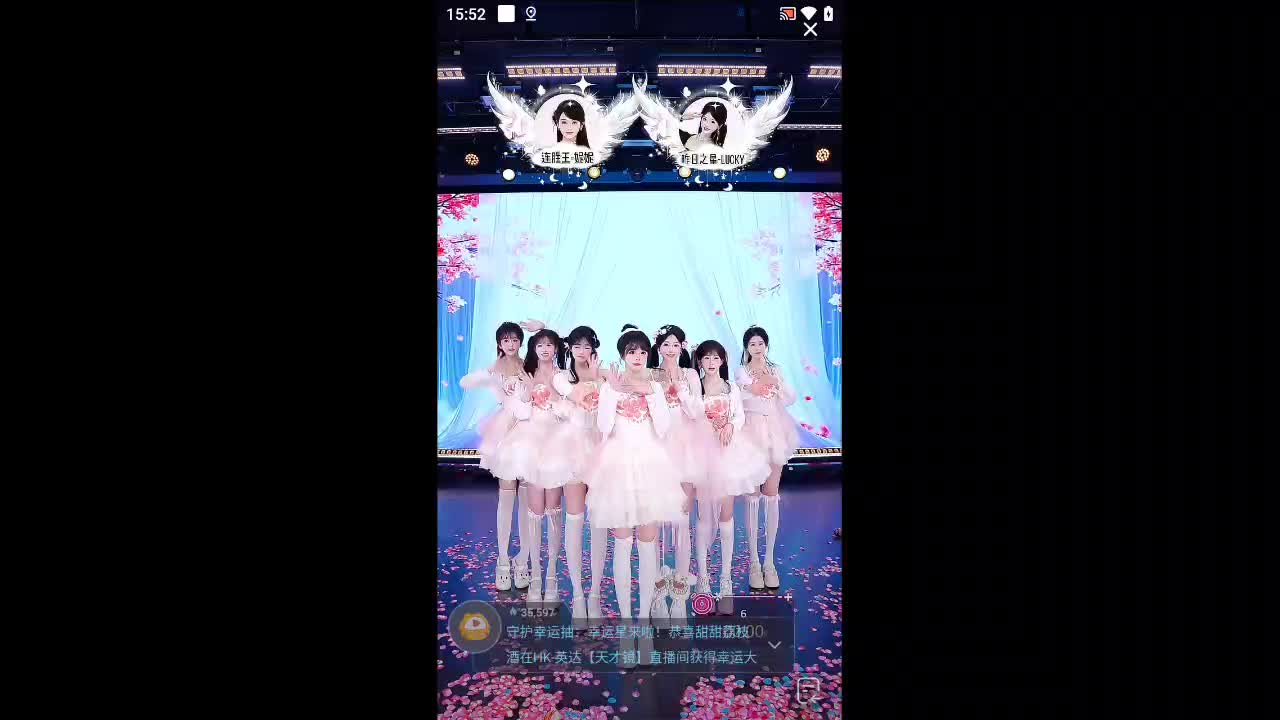Open the yellow avatar beside the announcement
1280x720 pixels.
[x=474, y=627]
